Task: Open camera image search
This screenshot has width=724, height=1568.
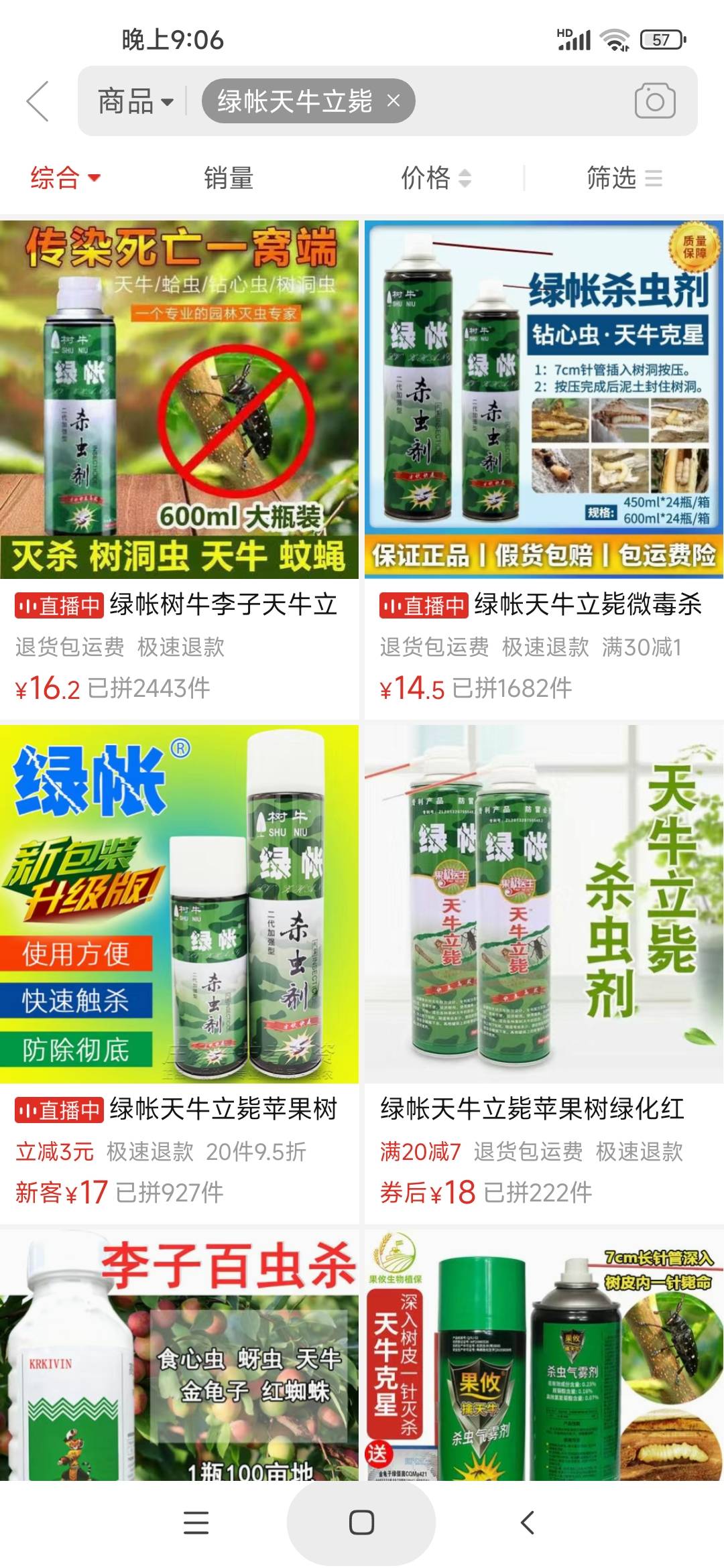Action: 655,101
